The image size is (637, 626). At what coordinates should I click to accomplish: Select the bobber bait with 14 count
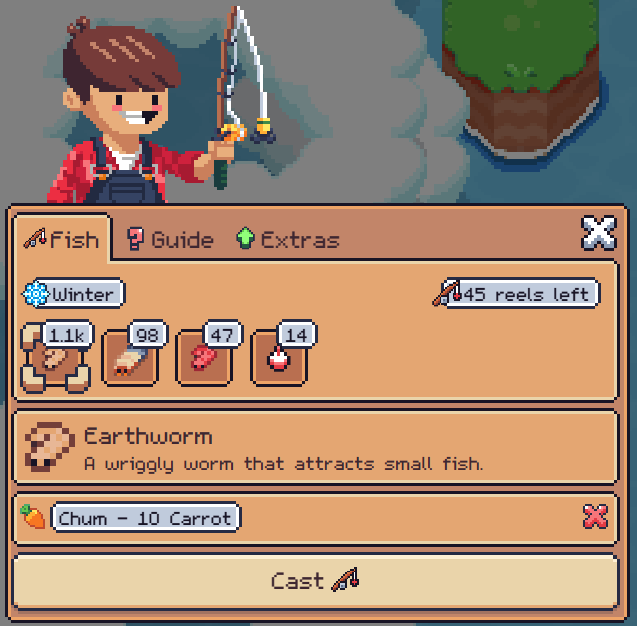tap(278, 361)
